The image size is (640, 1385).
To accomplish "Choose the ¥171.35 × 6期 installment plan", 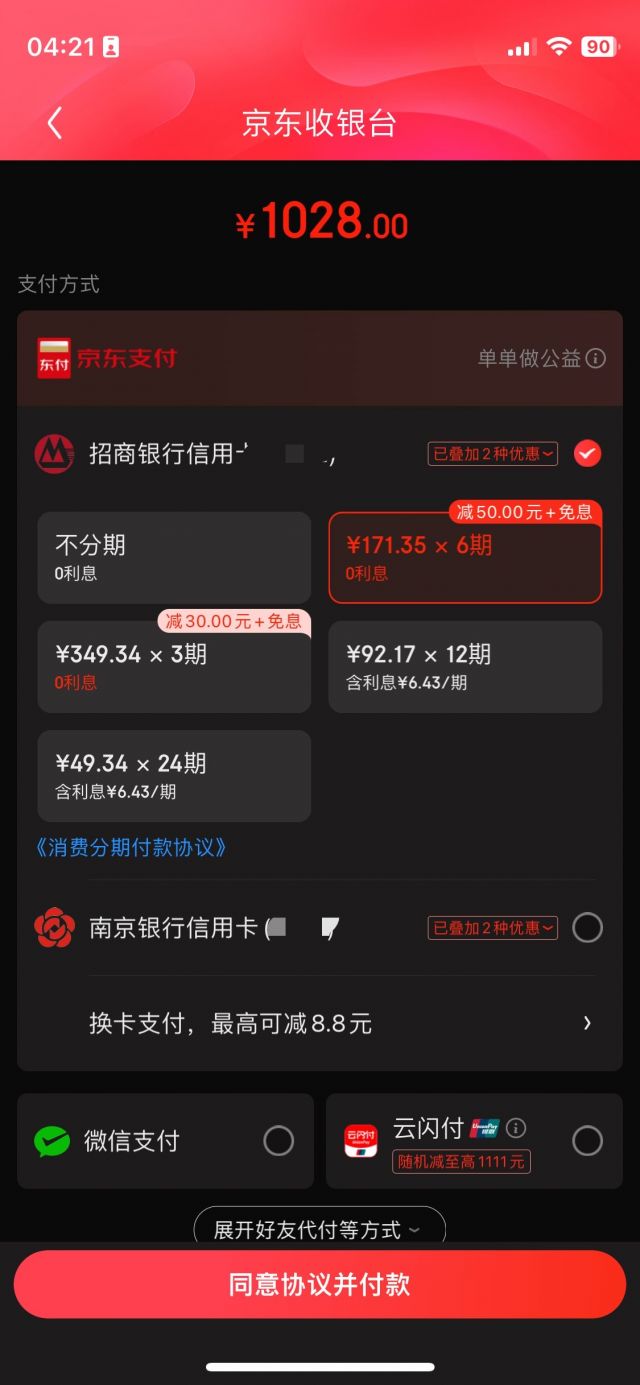I will pyautogui.click(x=465, y=558).
